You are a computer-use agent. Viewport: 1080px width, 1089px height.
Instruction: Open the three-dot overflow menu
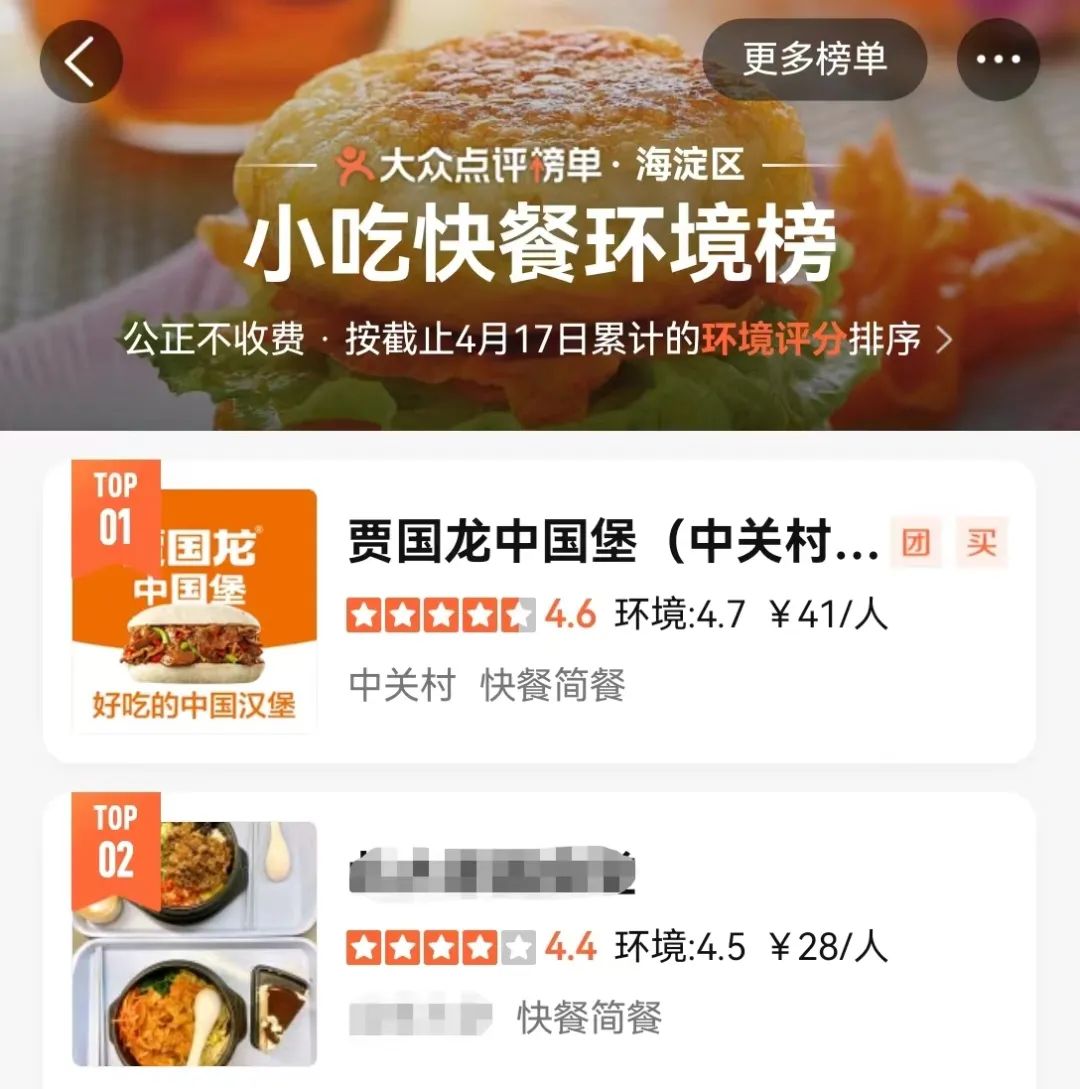(x=998, y=60)
